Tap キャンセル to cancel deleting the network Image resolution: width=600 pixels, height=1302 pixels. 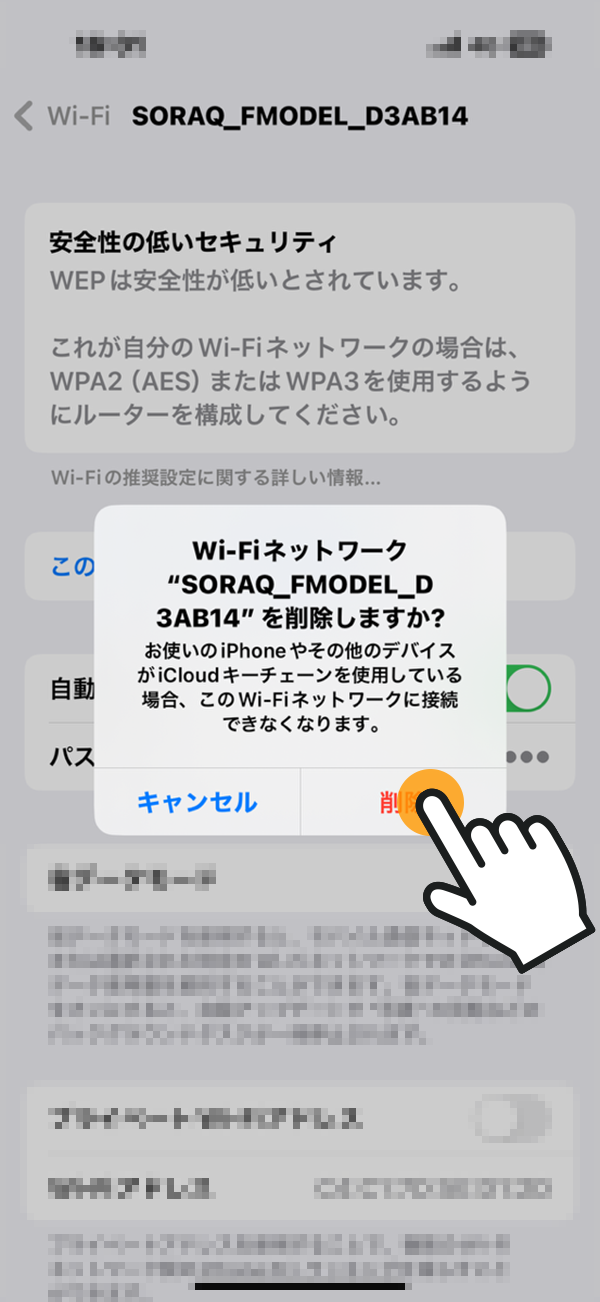[x=197, y=802]
